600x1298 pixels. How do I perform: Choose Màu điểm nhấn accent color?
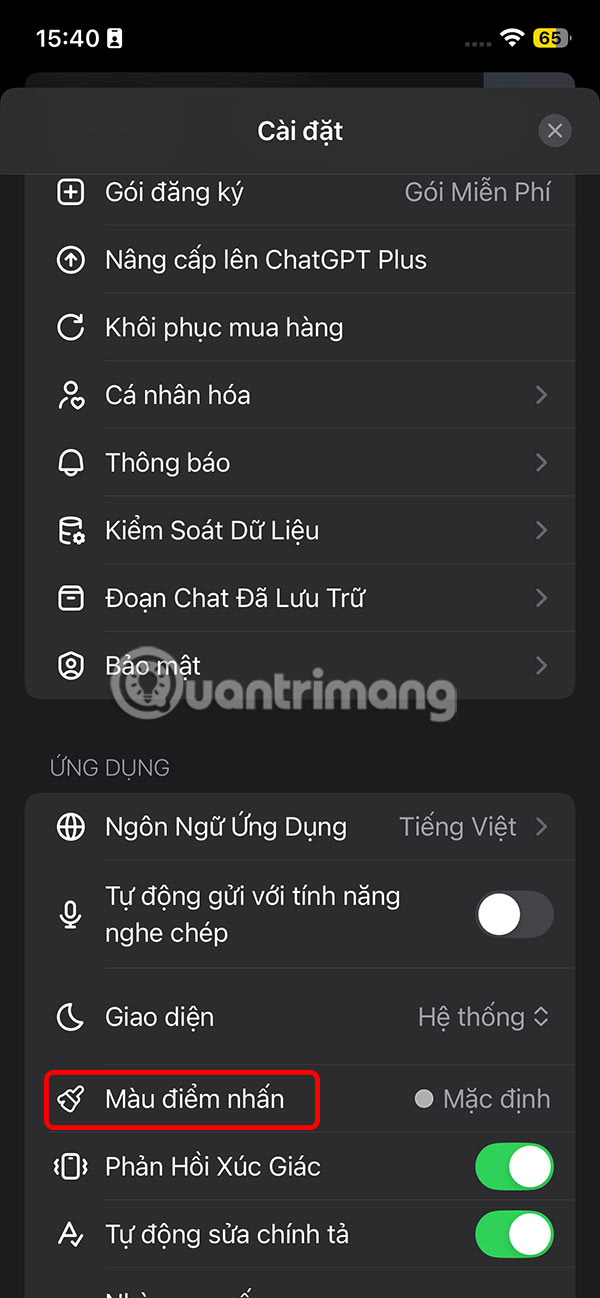pyautogui.click(x=300, y=1099)
